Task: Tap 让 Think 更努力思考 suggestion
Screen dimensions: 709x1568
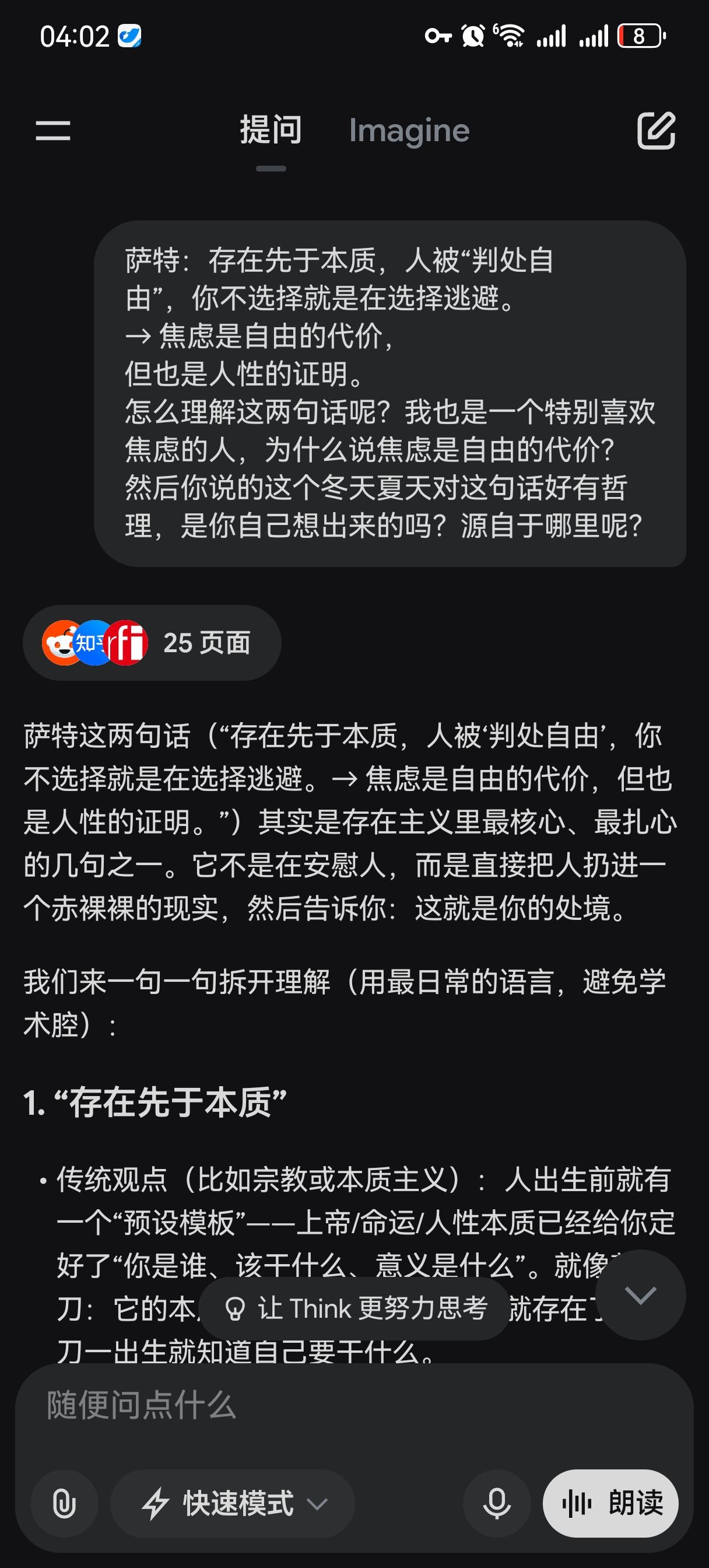Action: pos(355,1308)
